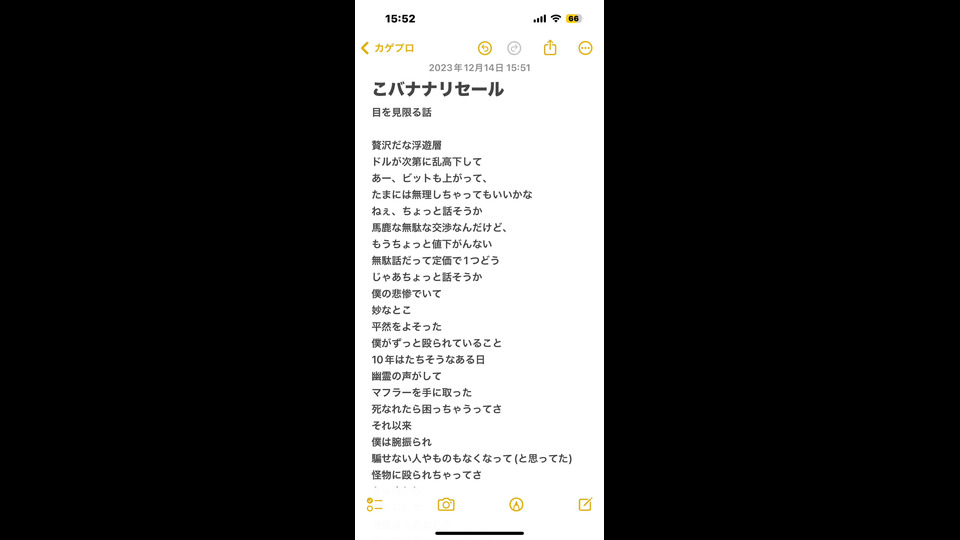
Task: Open the more options menu
Action: coord(586,48)
